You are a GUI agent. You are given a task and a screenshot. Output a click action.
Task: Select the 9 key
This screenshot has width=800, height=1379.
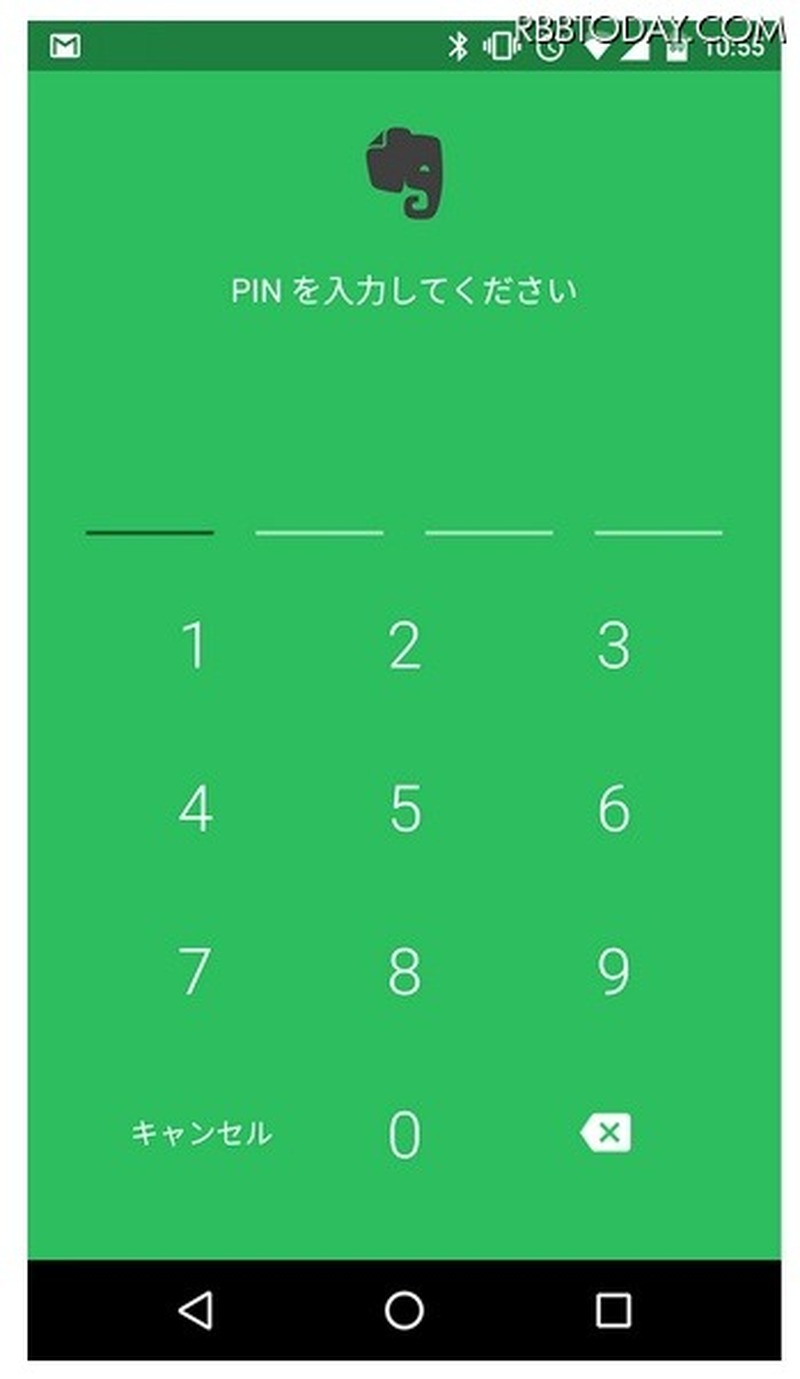point(613,970)
